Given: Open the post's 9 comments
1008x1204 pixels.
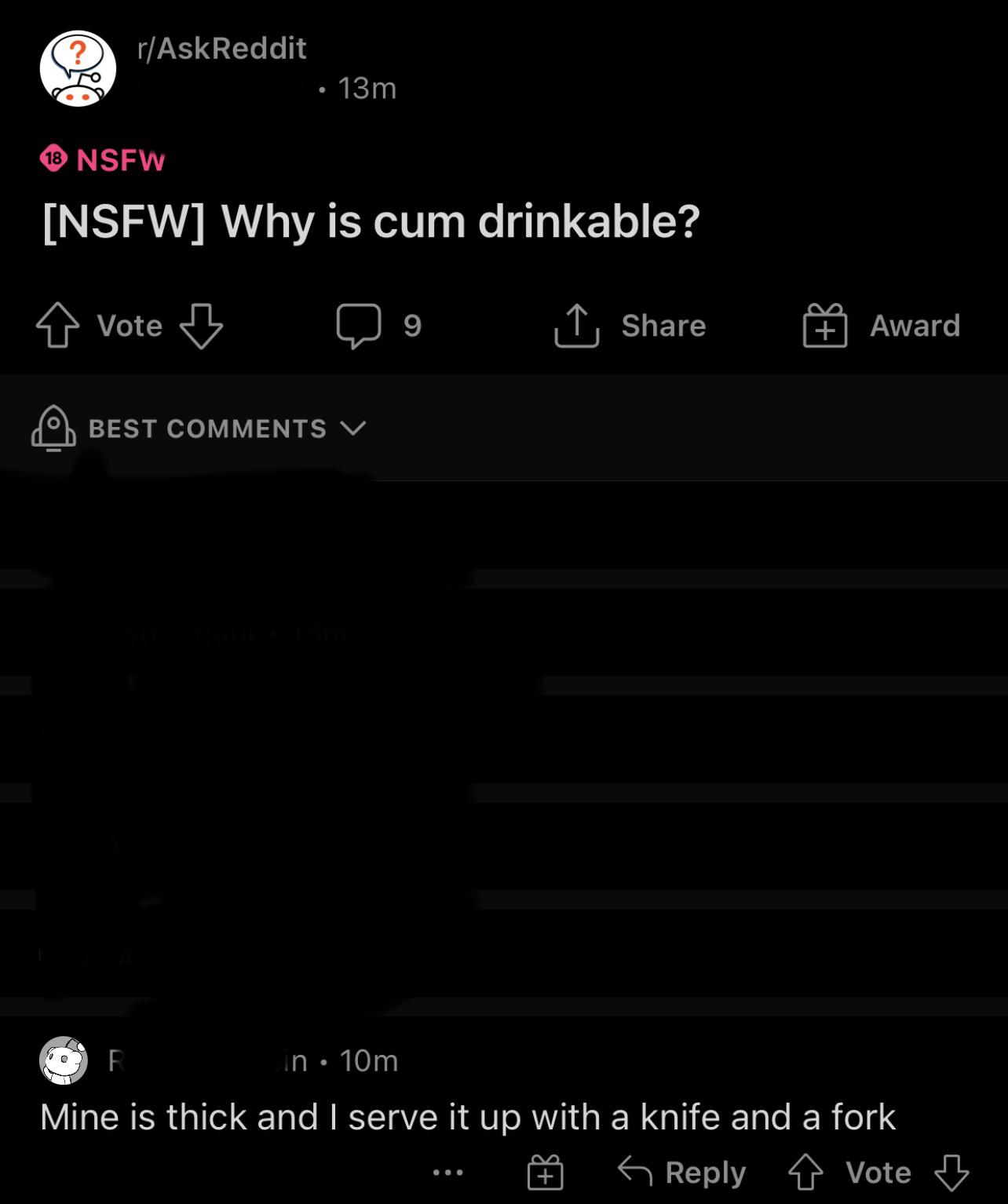Looking at the screenshot, I should tap(379, 326).
